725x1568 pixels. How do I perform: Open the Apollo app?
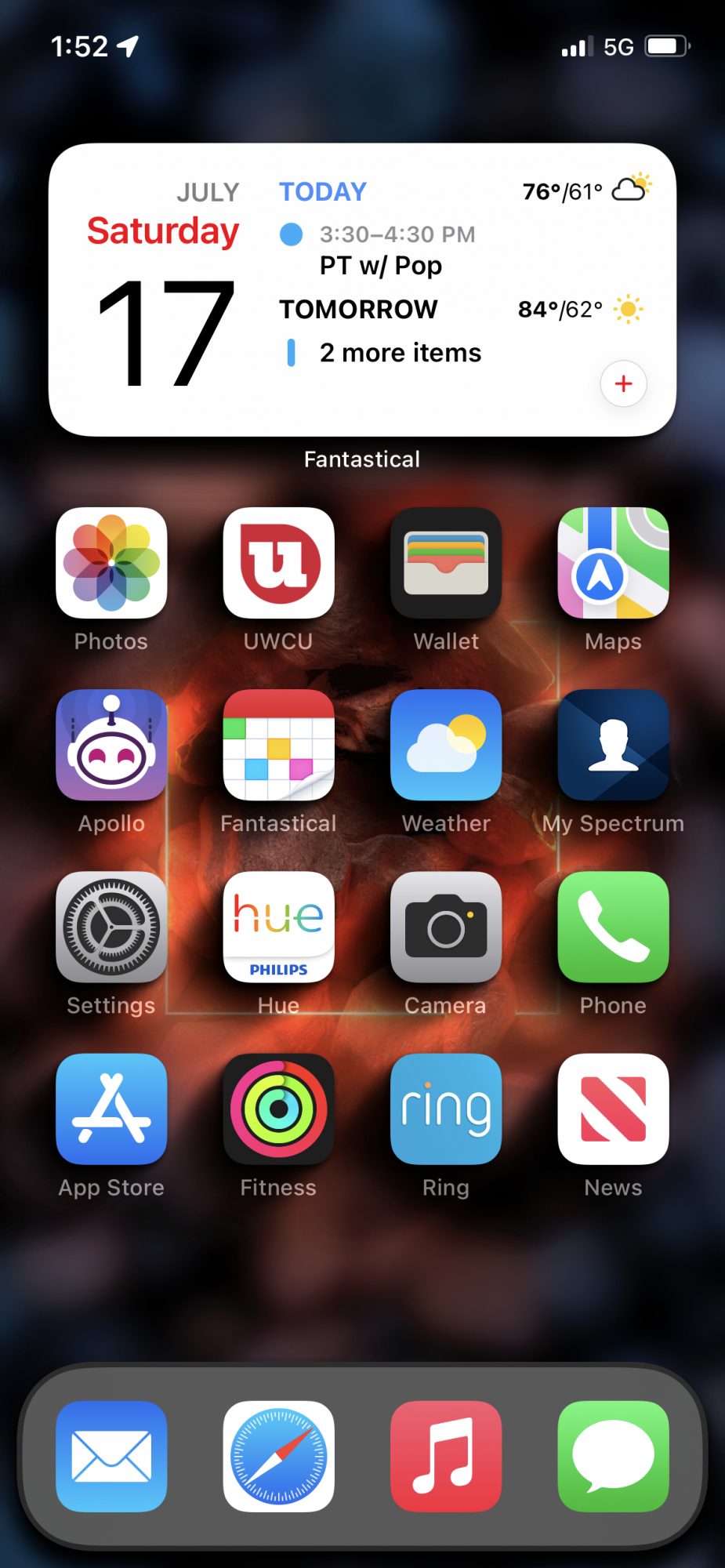coord(111,745)
